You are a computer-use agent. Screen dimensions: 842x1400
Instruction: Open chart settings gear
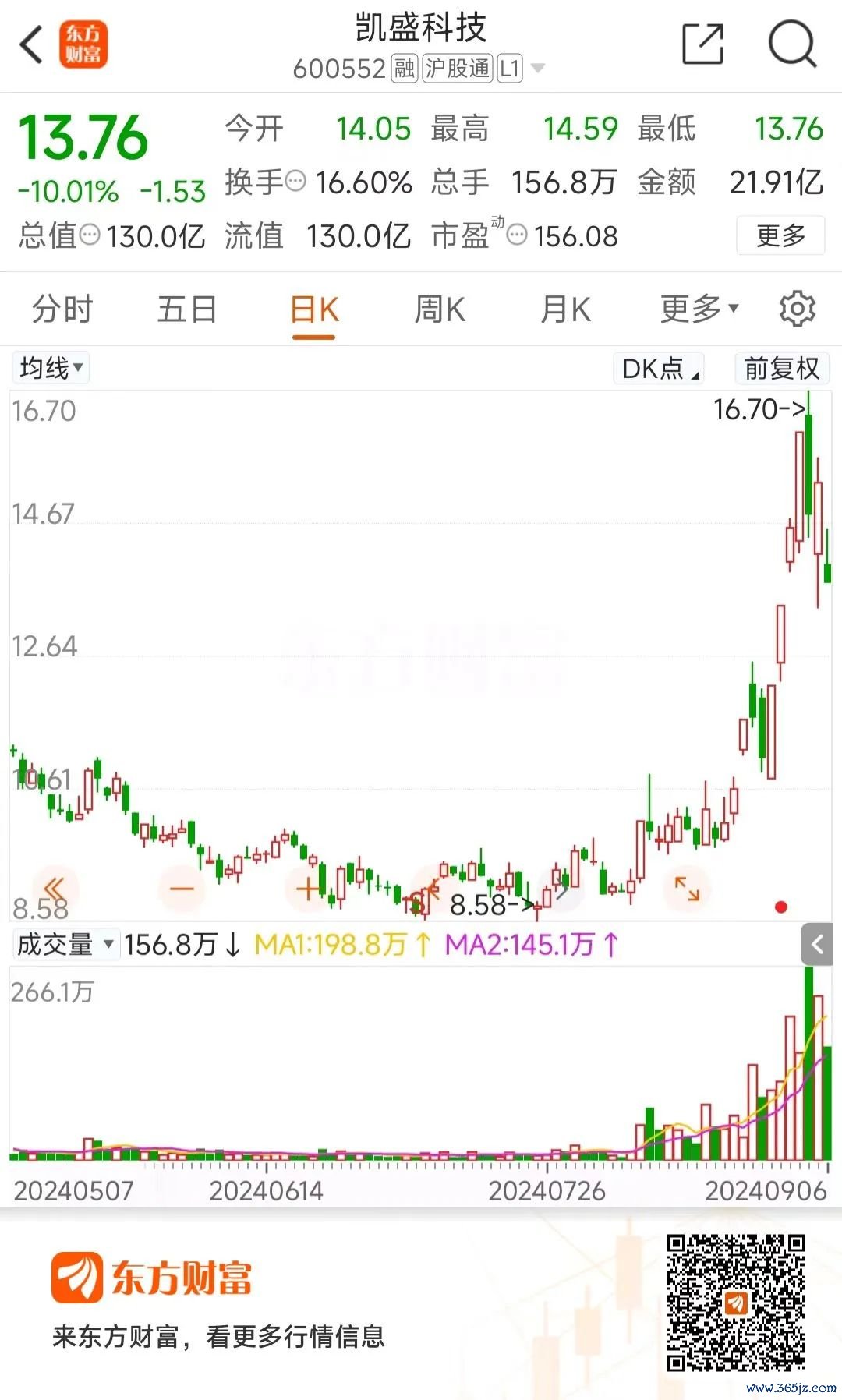pyautogui.click(x=797, y=309)
